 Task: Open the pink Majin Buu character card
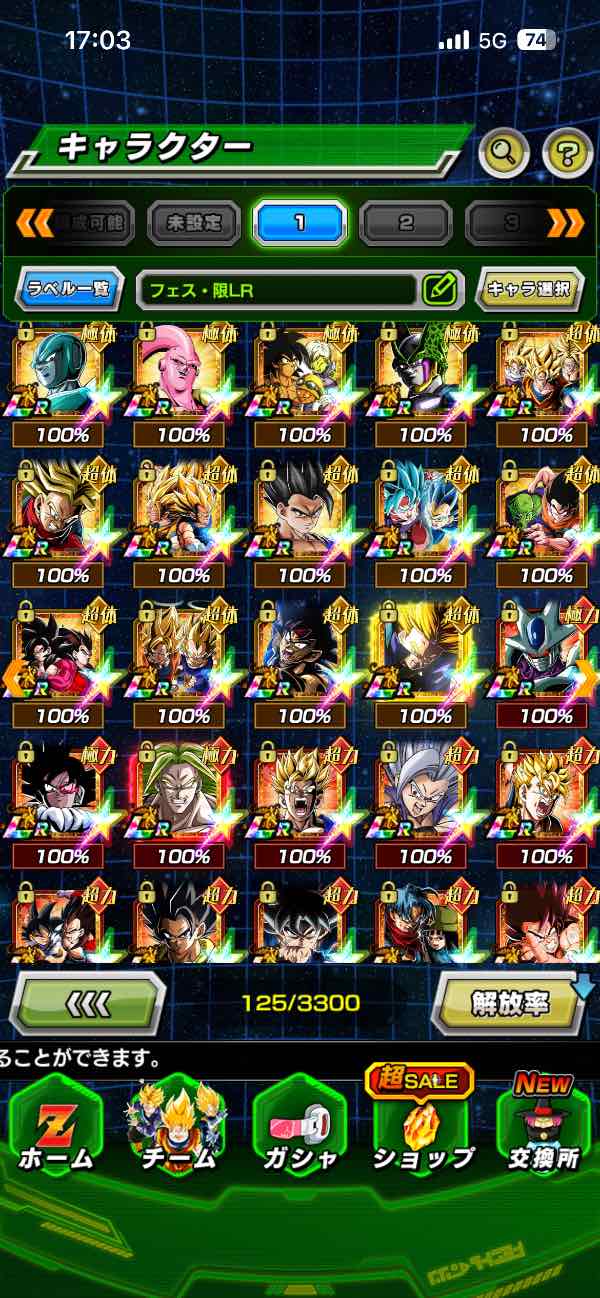[x=183, y=385]
